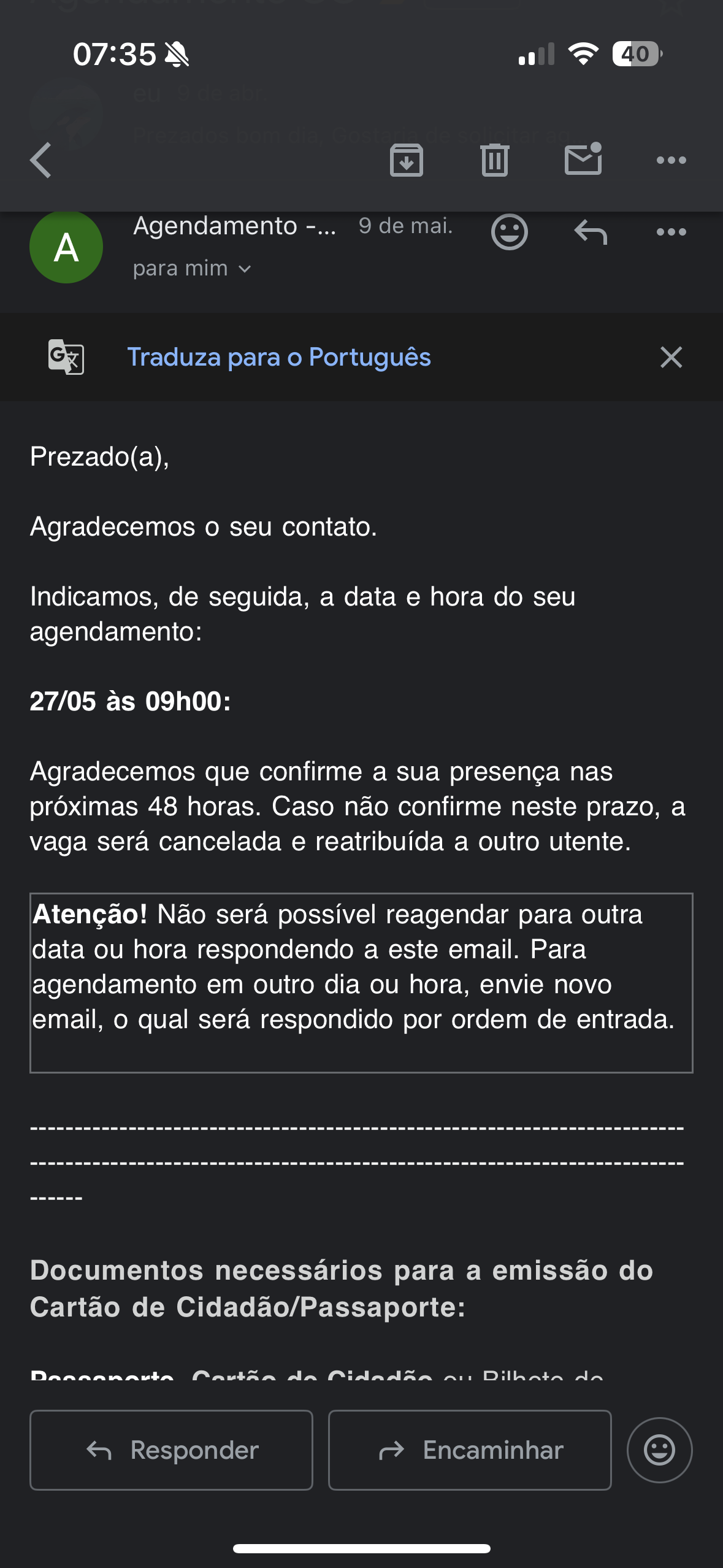The width and height of the screenshot is (723, 1568).
Task: Tap 'Traduza para o Português' link
Action: 278,357
